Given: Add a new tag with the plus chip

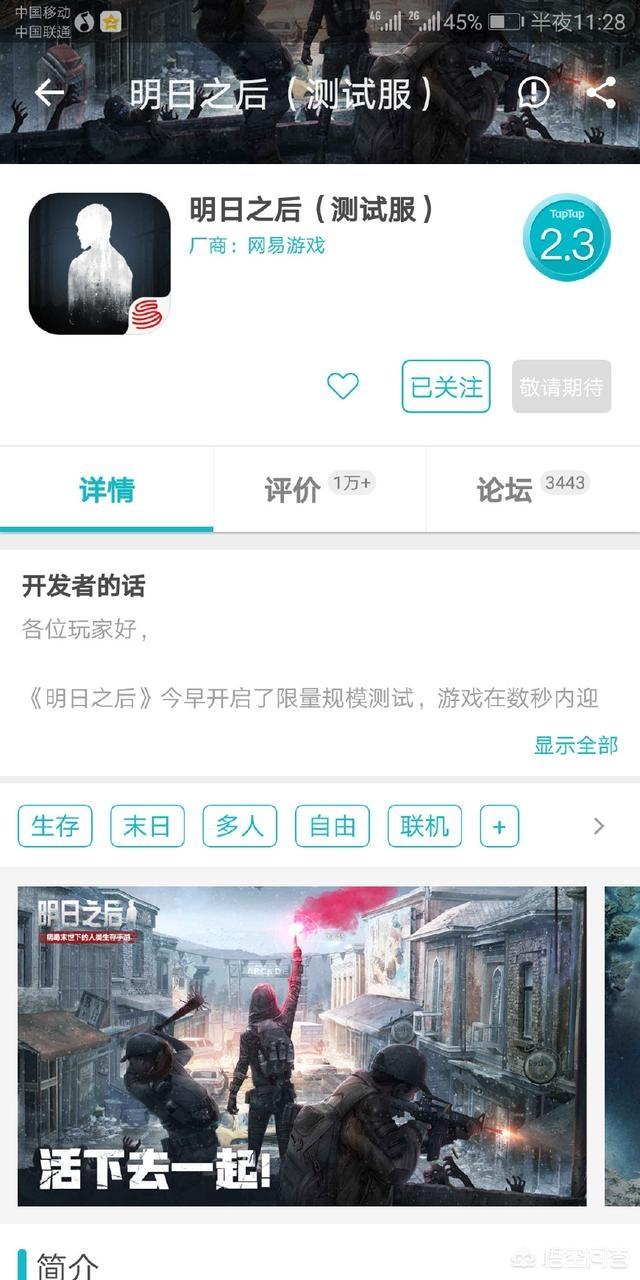Looking at the screenshot, I should point(499,826).
